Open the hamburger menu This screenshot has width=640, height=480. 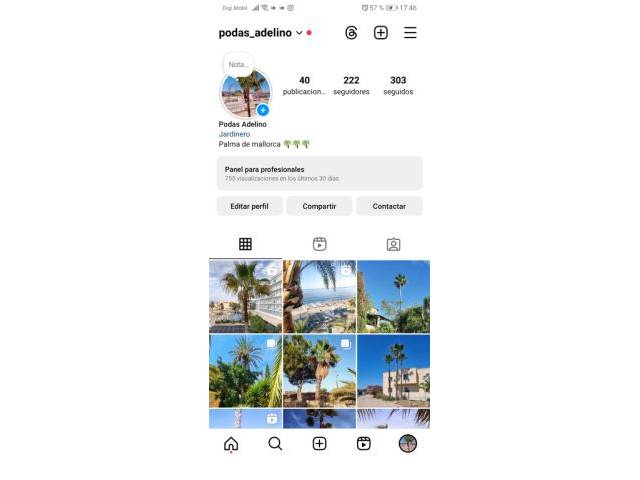[x=410, y=33]
